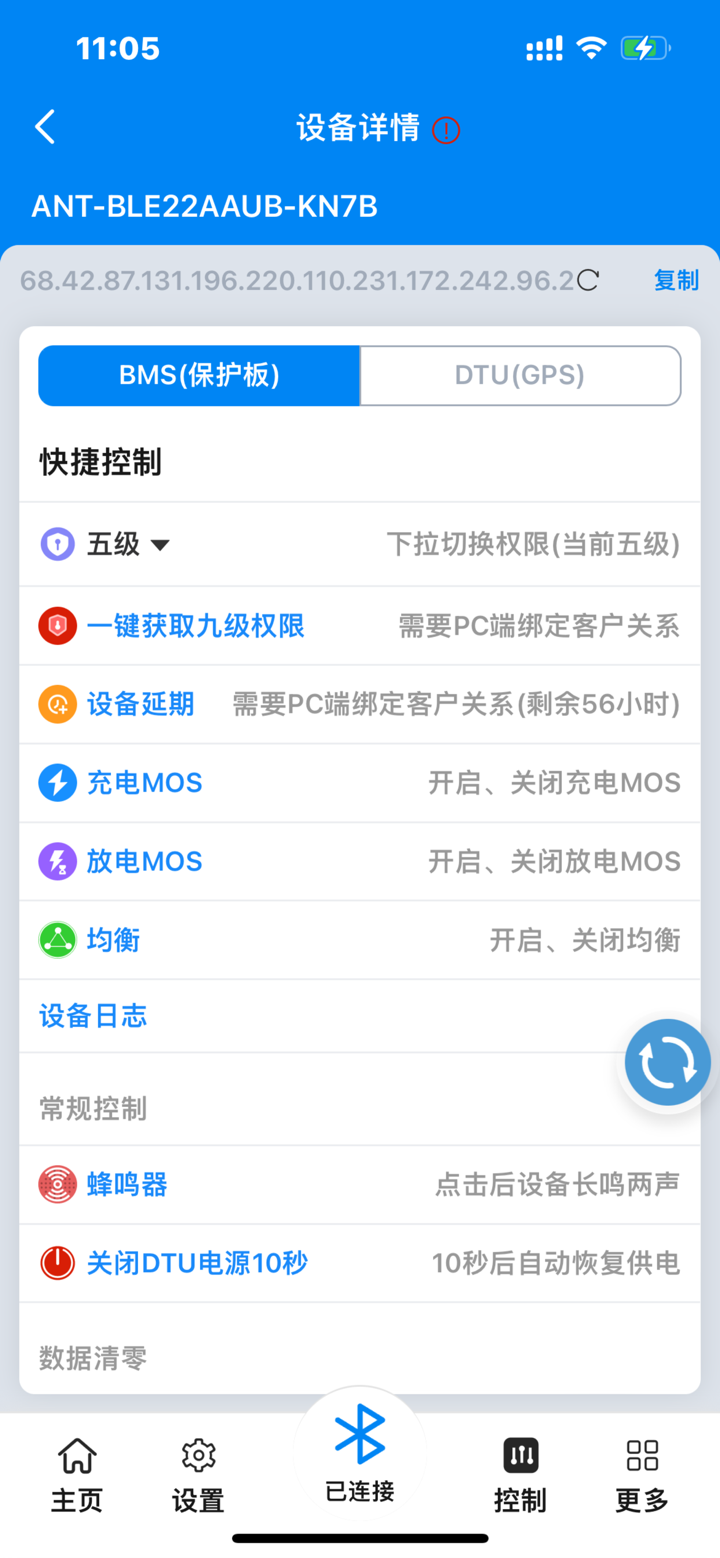
Task: Tap the charge MOS (充电MOS) lightning icon
Action: (58, 783)
